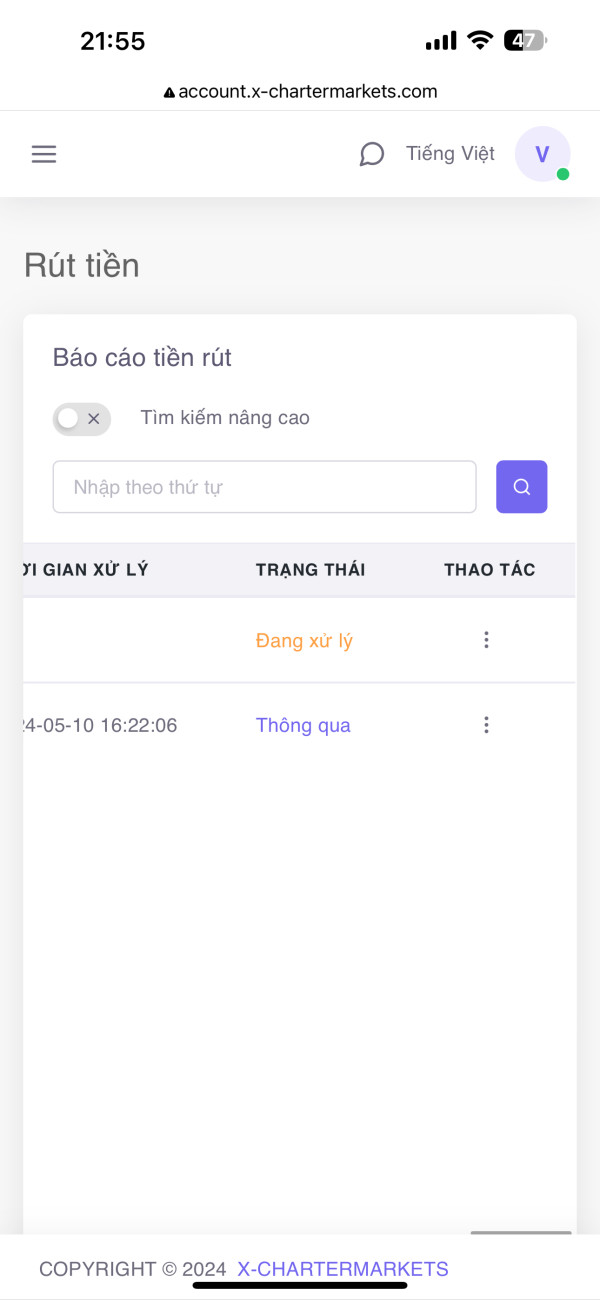Open the X-CHARTERMARKETS footer link
The width and height of the screenshot is (600, 1300).
click(x=343, y=1269)
